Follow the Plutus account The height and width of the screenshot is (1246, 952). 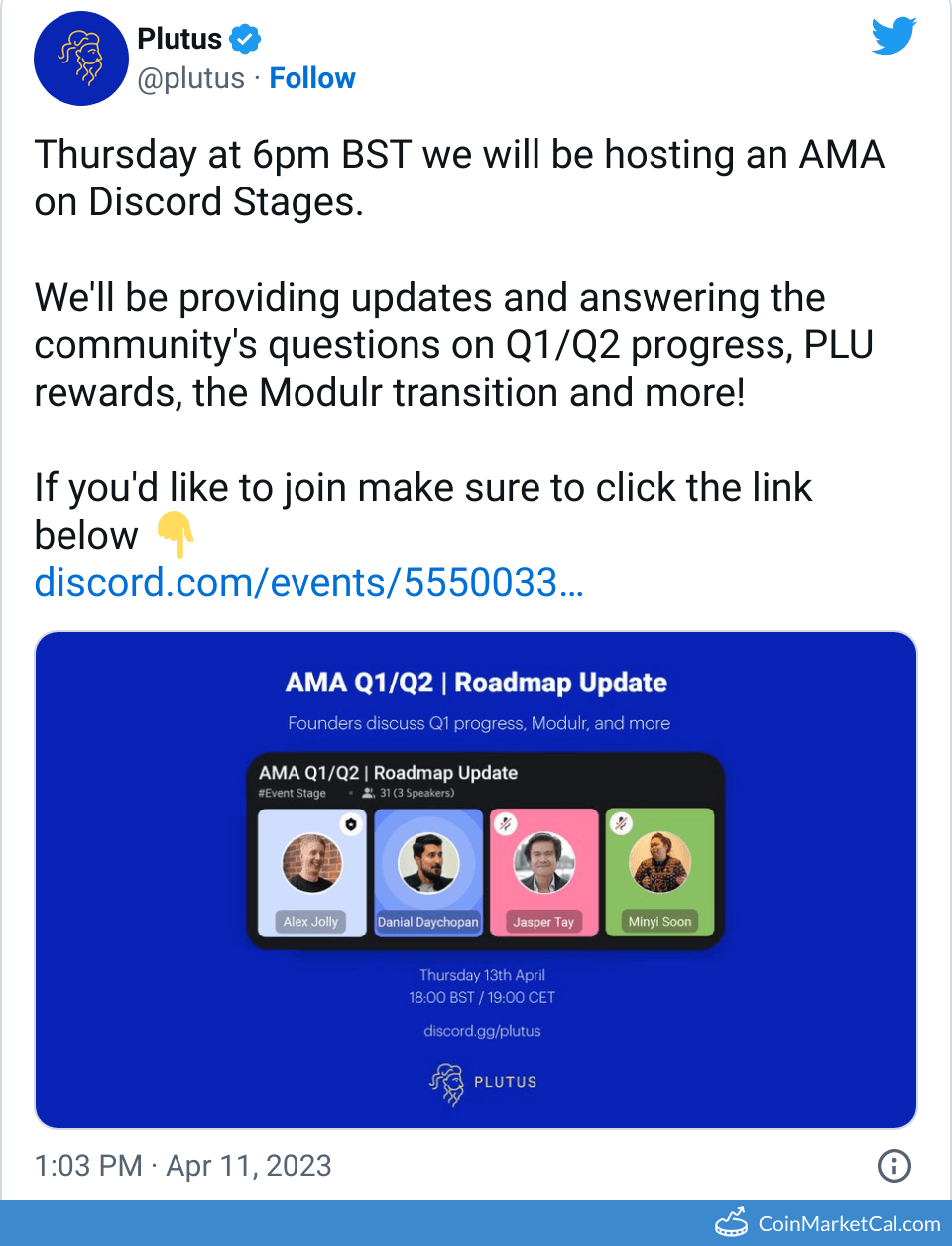(311, 78)
